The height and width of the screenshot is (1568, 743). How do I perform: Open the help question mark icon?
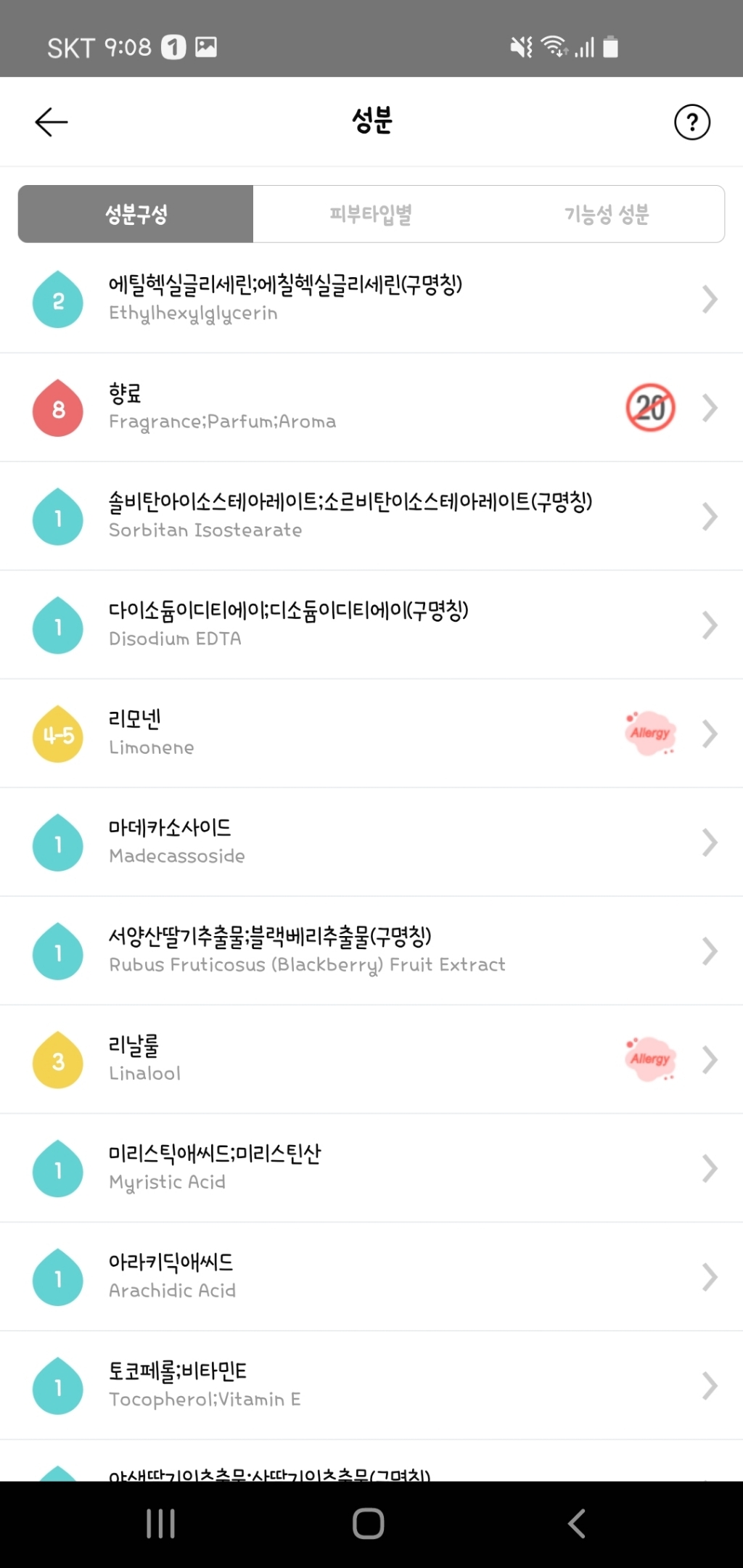point(692,123)
